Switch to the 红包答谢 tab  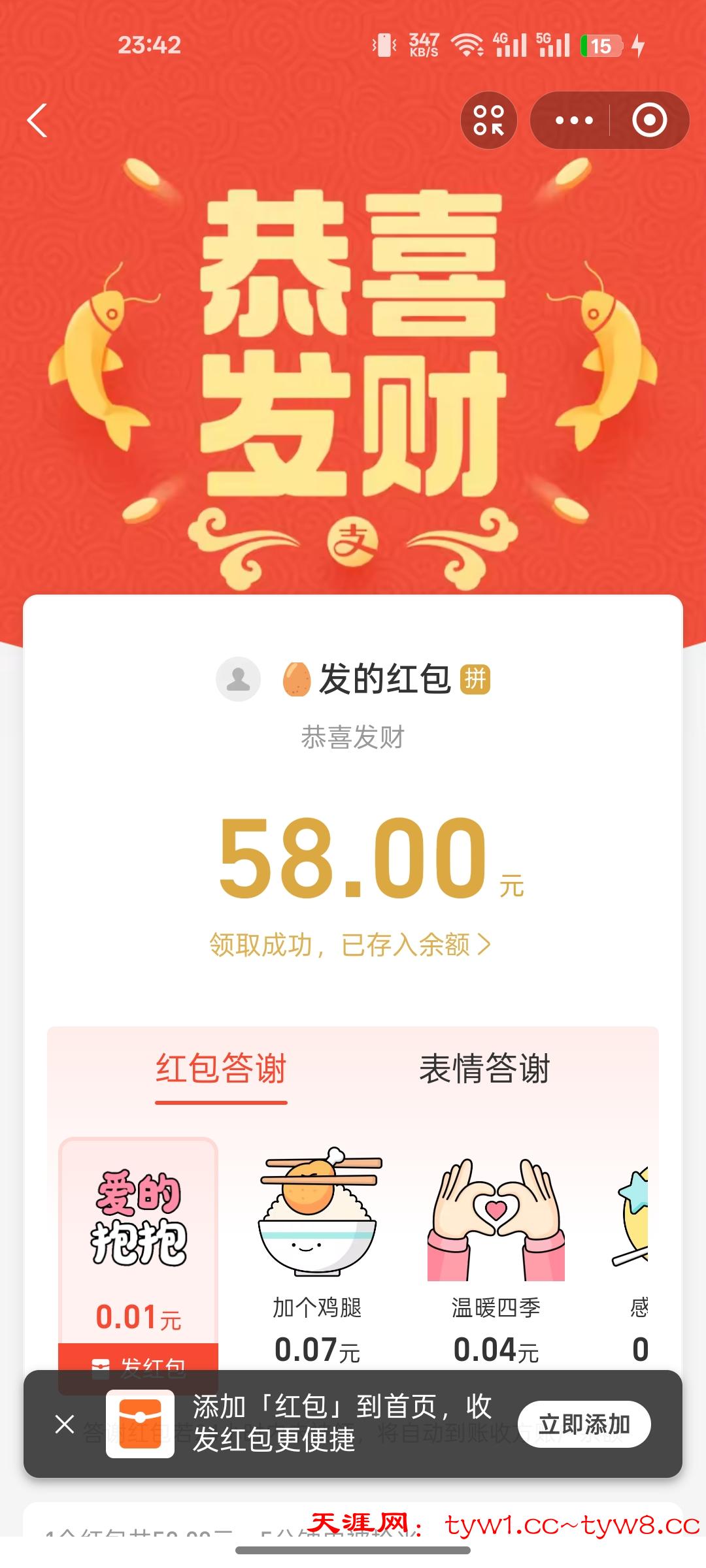(x=221, y=1070)
